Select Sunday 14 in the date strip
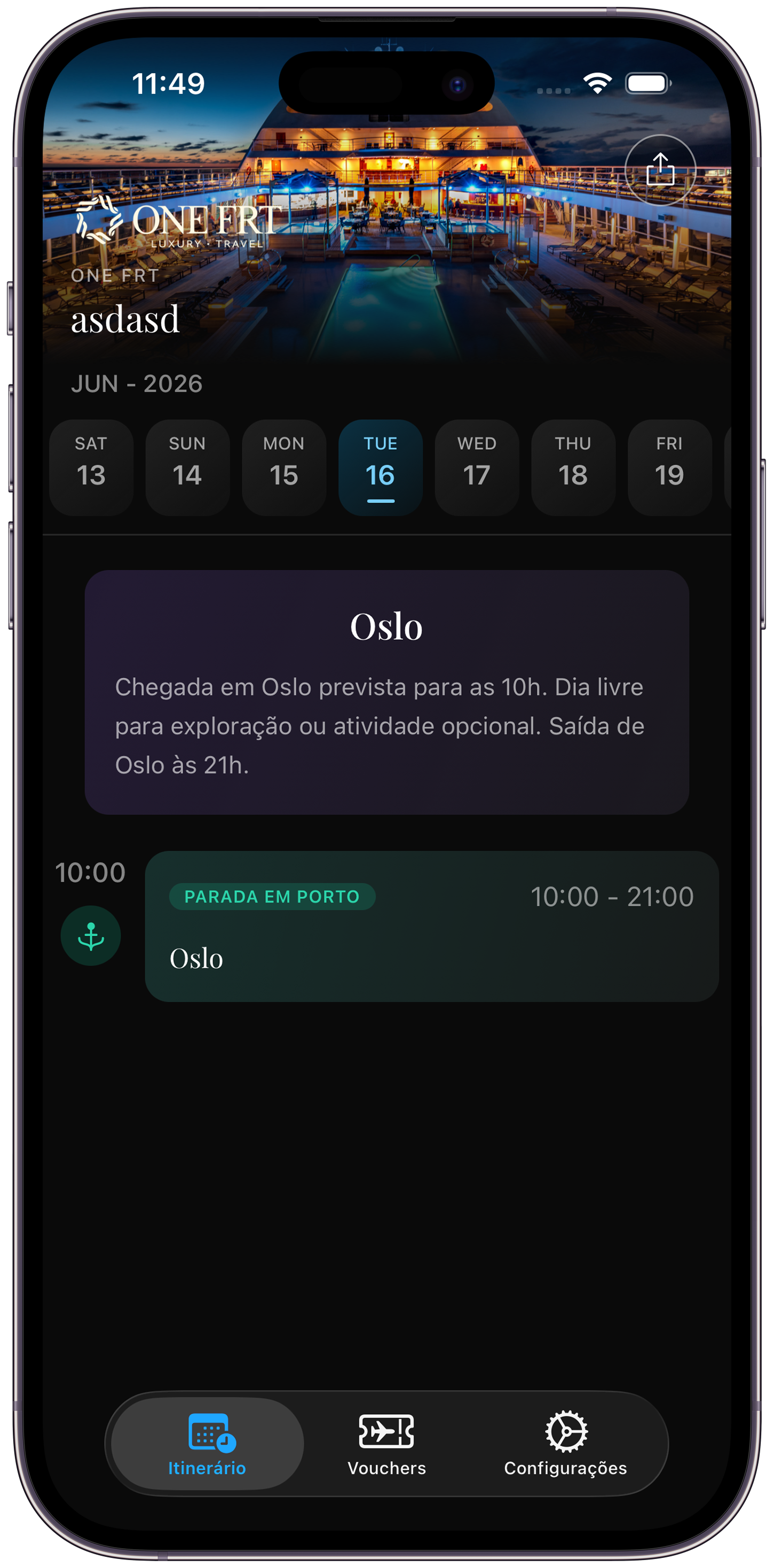Image resolution: width=774 pixels, height=1568 pixels. click(x=187, y=467)
